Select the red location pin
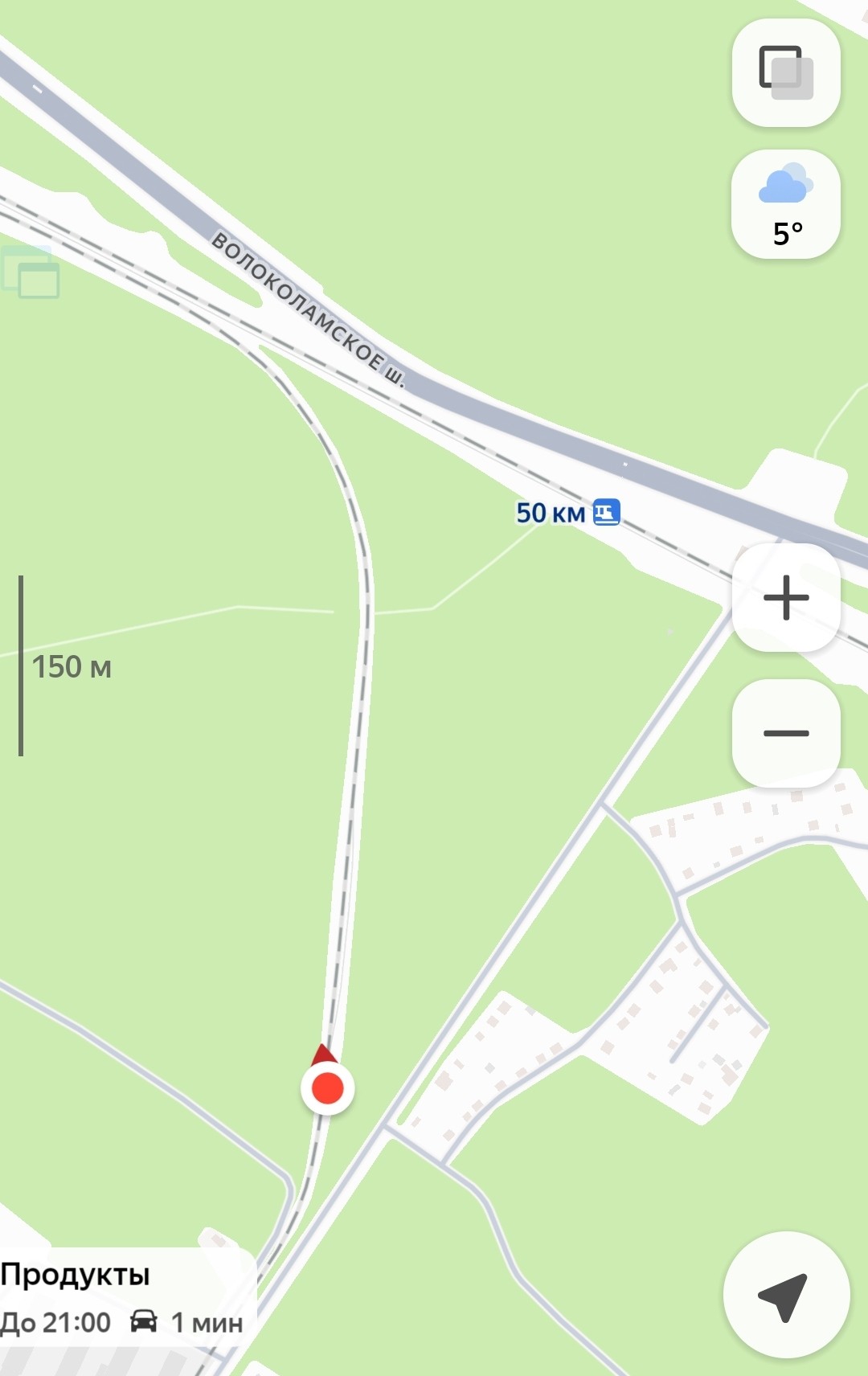Screen dimensions: 868x1376 327,1088
